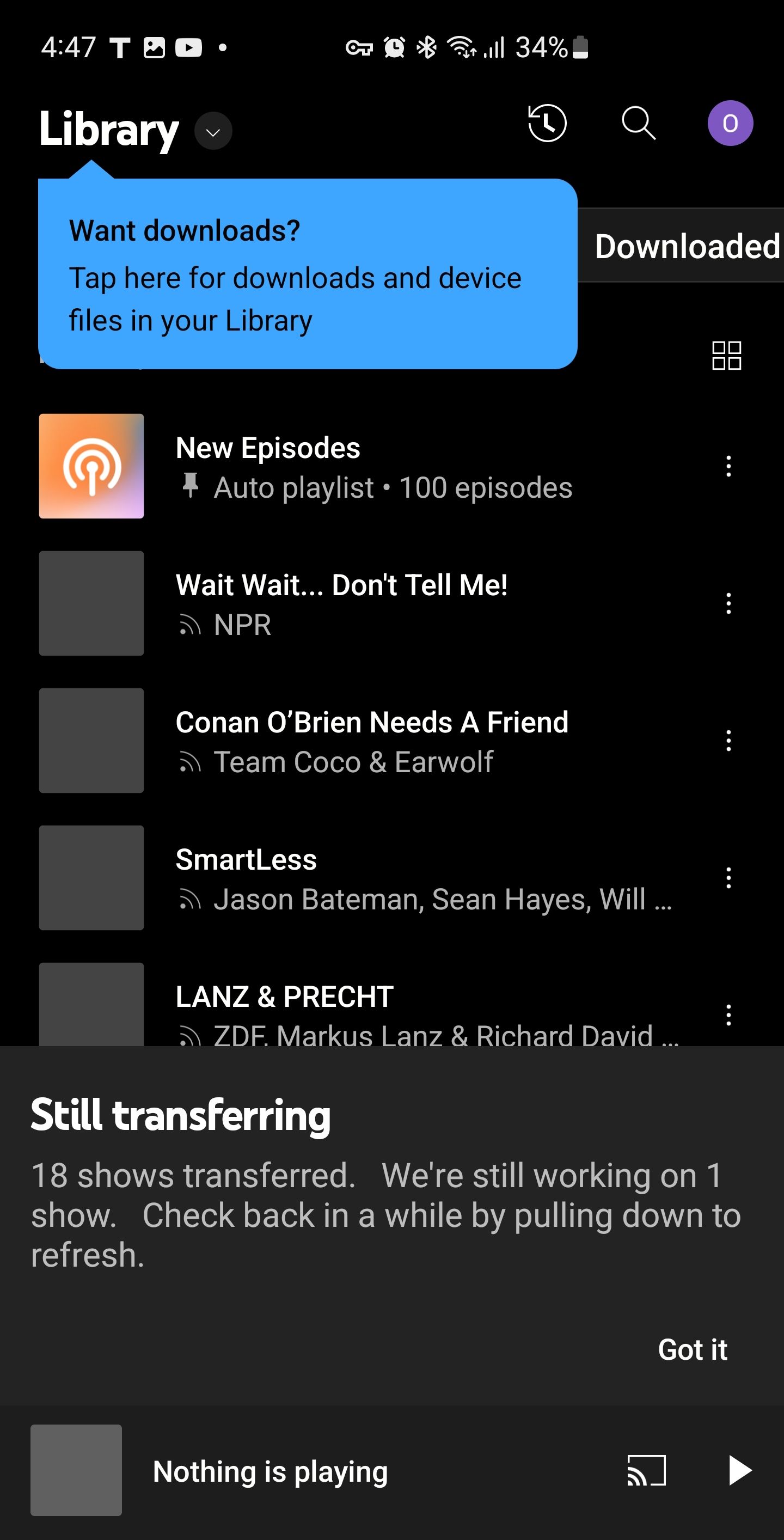
Task: Open the LANZ & PRECHT overflow menu
Action: pyautogui.click(x=728, y=1015)
